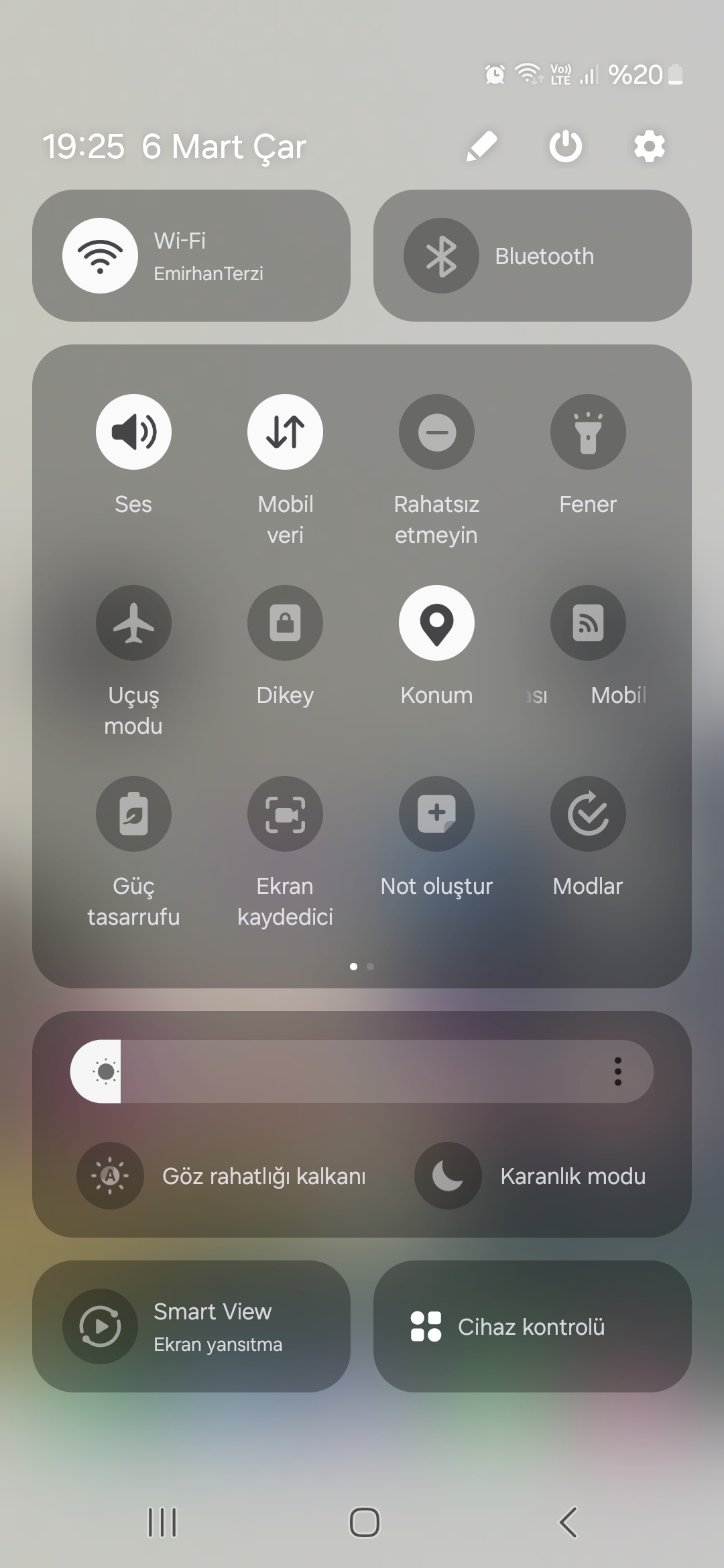Image resolution: width=724 pixels, height=1568 pixels.
Task: Enable Göz rahatlığı kalkanı
Action: point(221,1175)
